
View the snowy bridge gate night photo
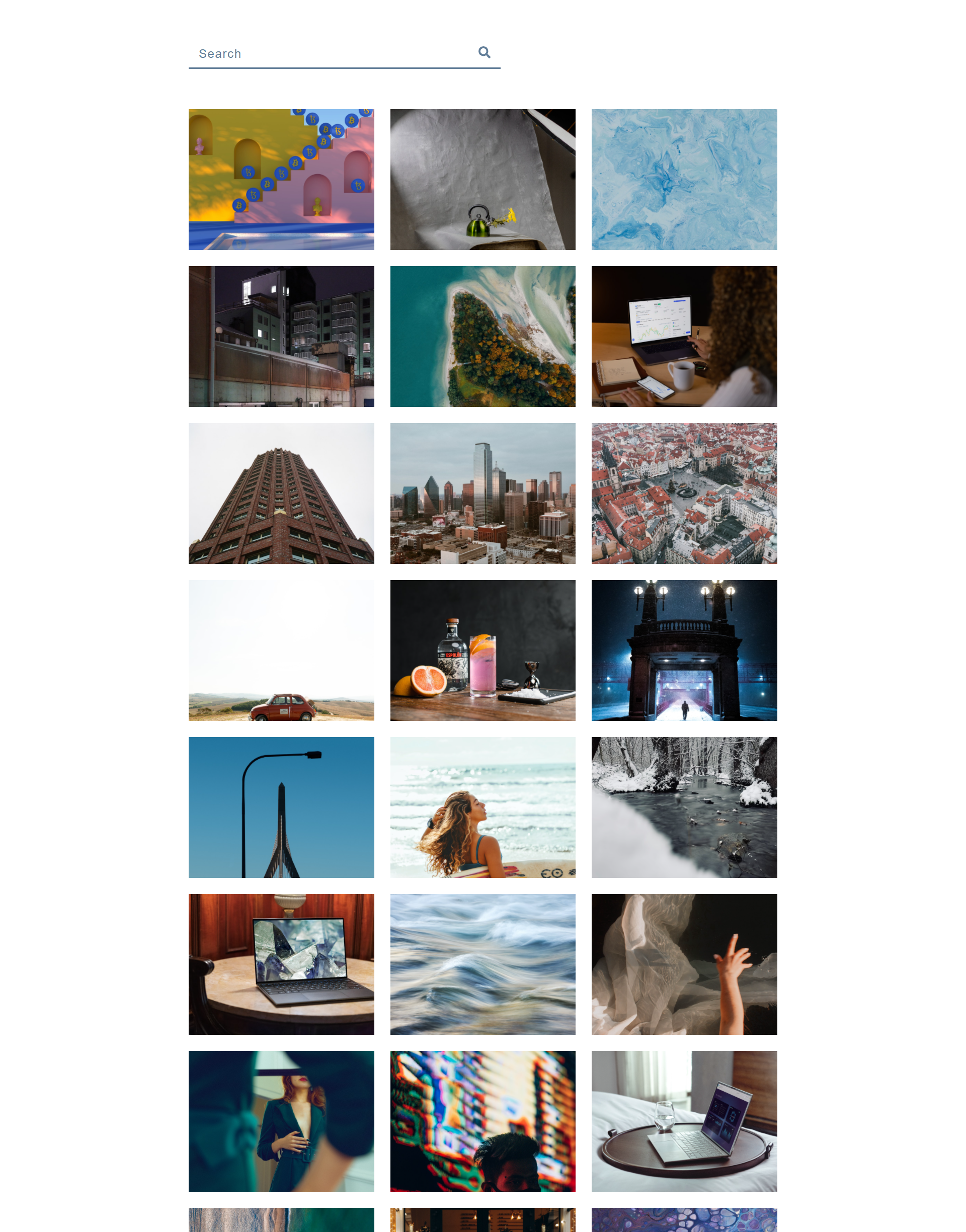(x=684, y=650)
